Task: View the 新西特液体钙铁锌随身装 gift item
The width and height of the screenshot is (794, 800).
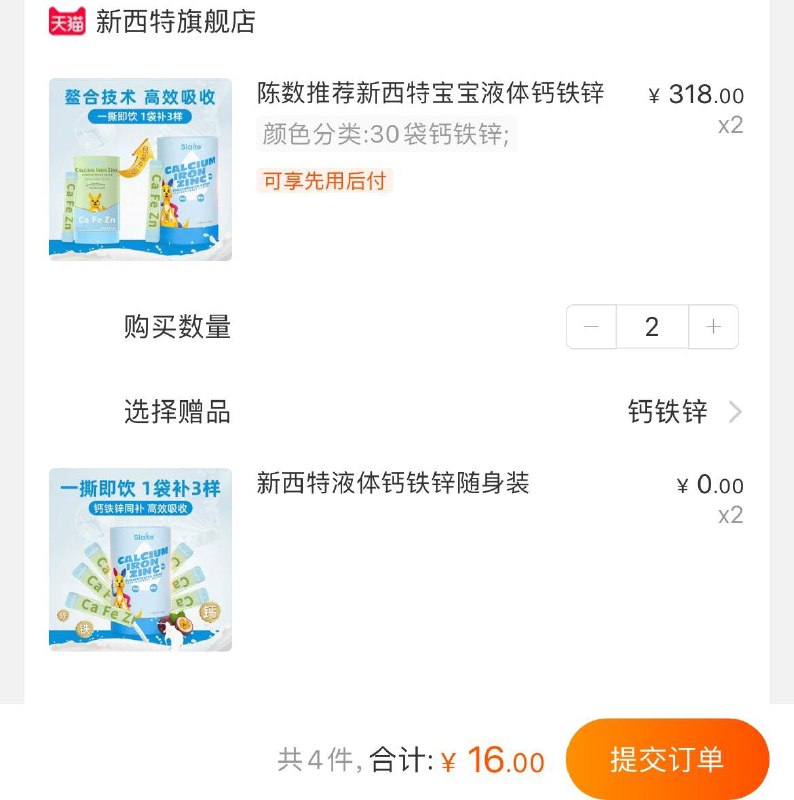Action: click(x=392, y=484)
